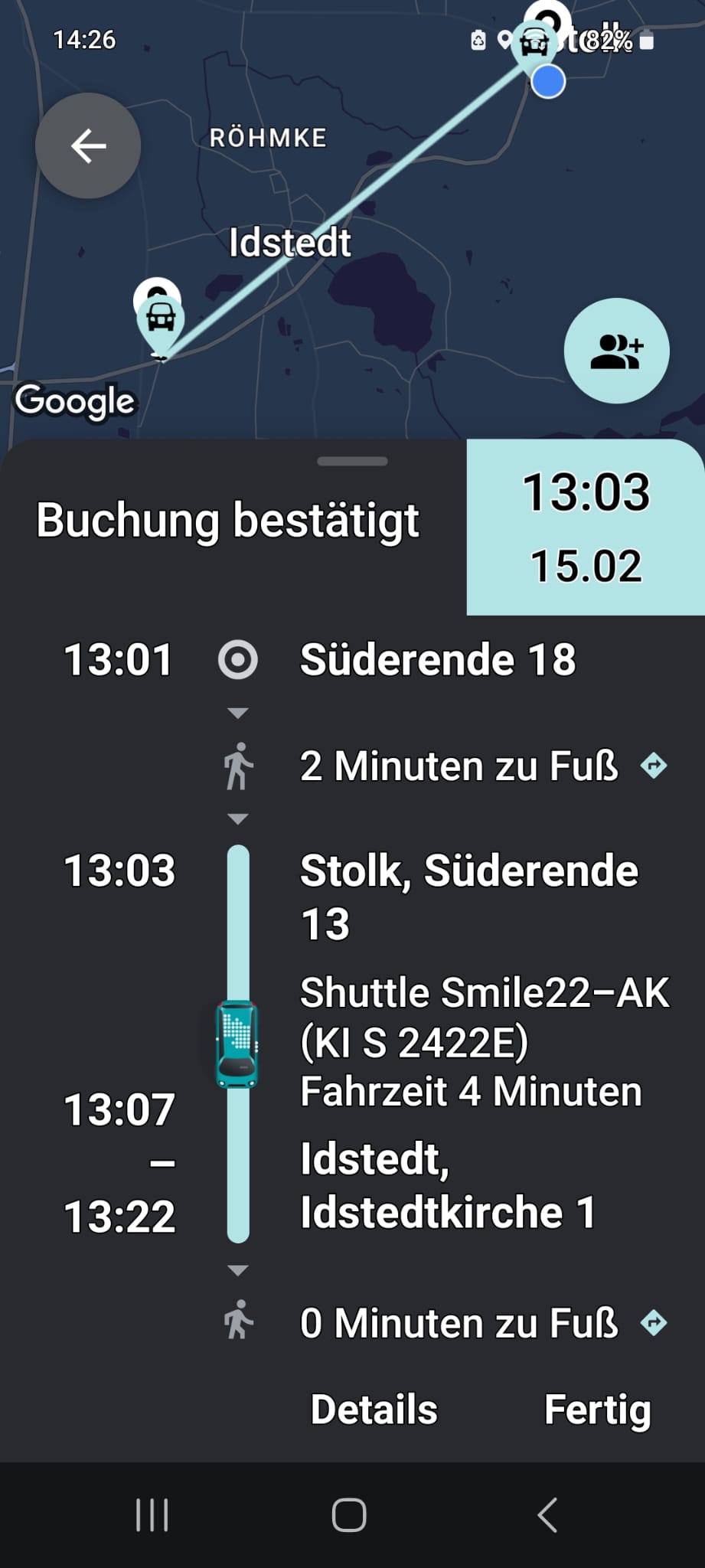Viewport: 705px width, 1568px height.
Task: Open walking directions for 0 Minuten zu Fuß
Action: click(654, 1323)
